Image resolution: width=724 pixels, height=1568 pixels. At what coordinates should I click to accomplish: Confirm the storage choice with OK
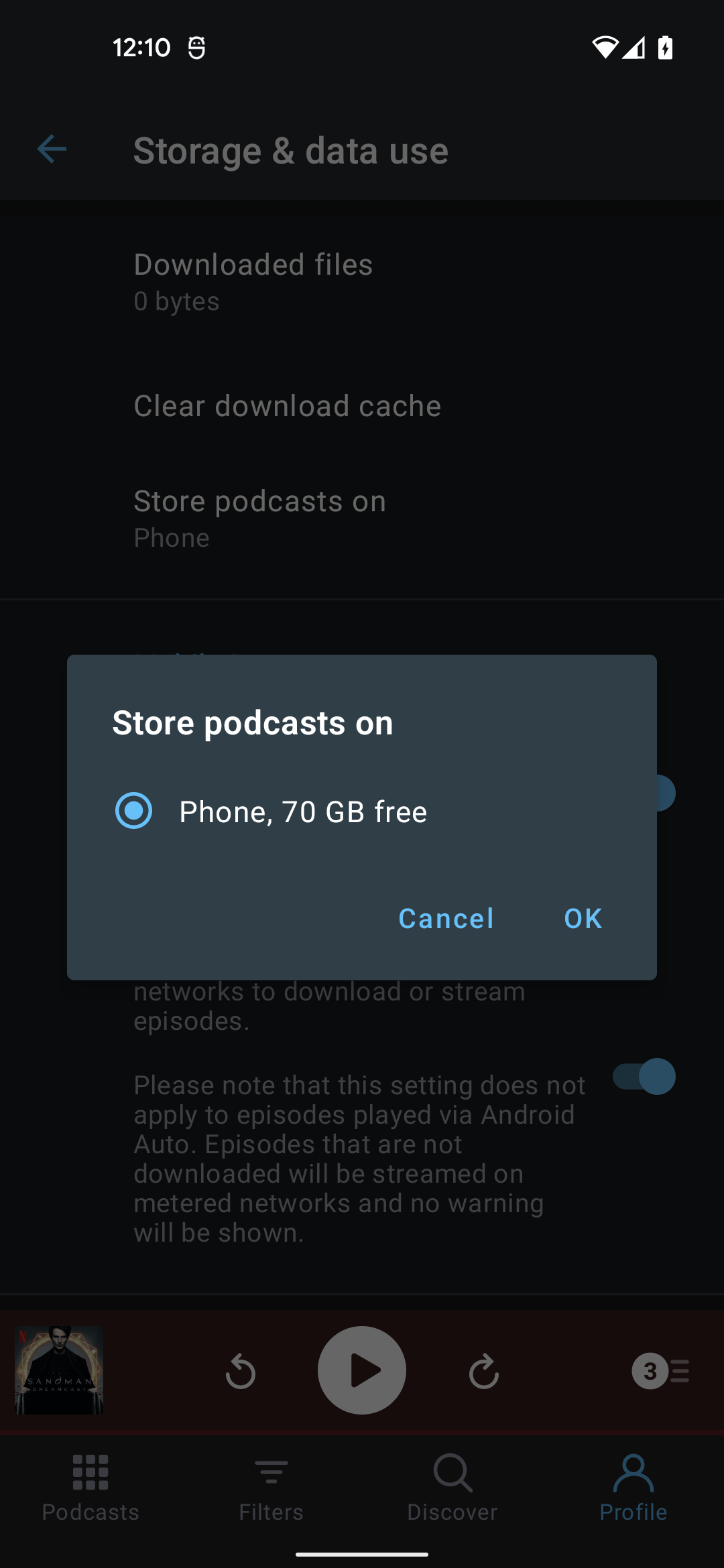click(582, 918)
